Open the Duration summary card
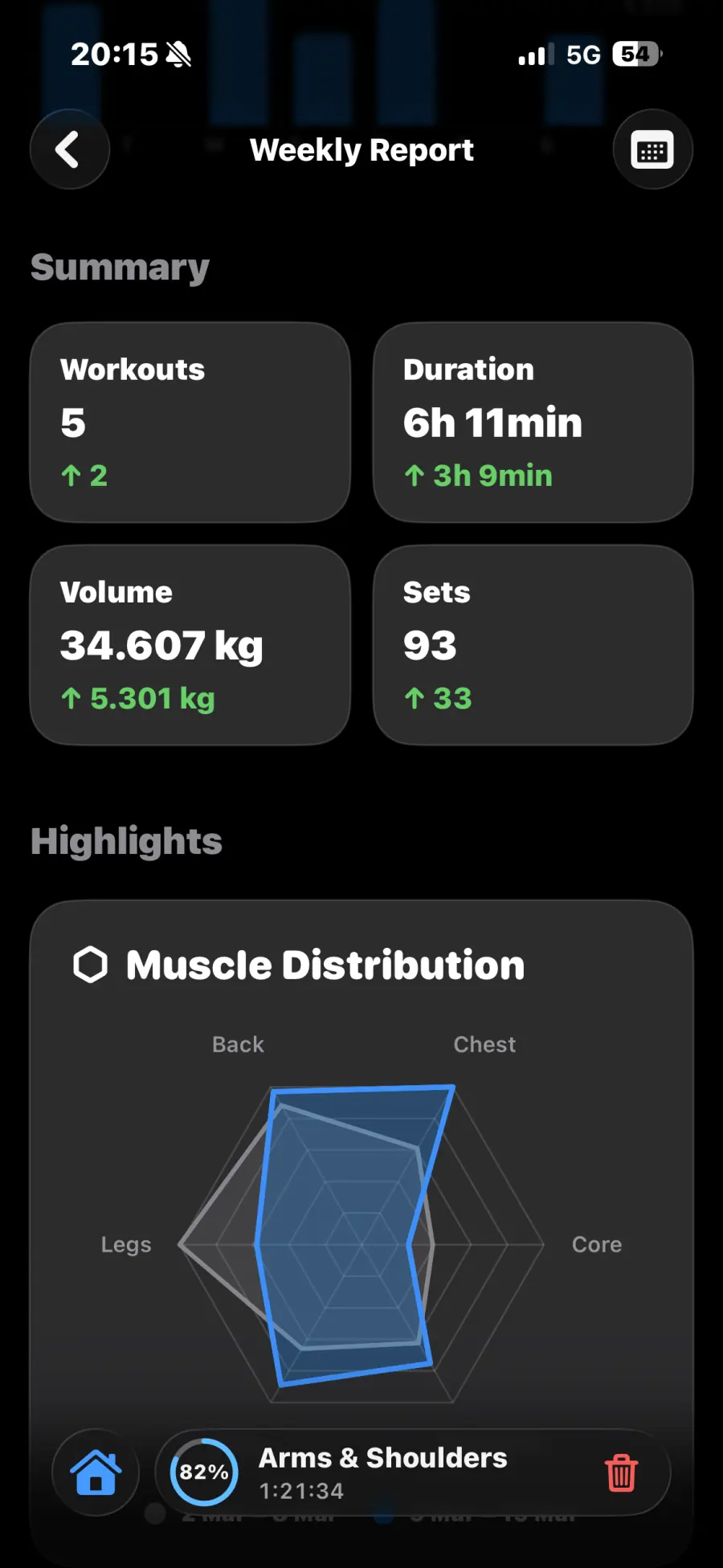Image resolution: width=723 pixels, height=1568 pixels. [533, 423]
